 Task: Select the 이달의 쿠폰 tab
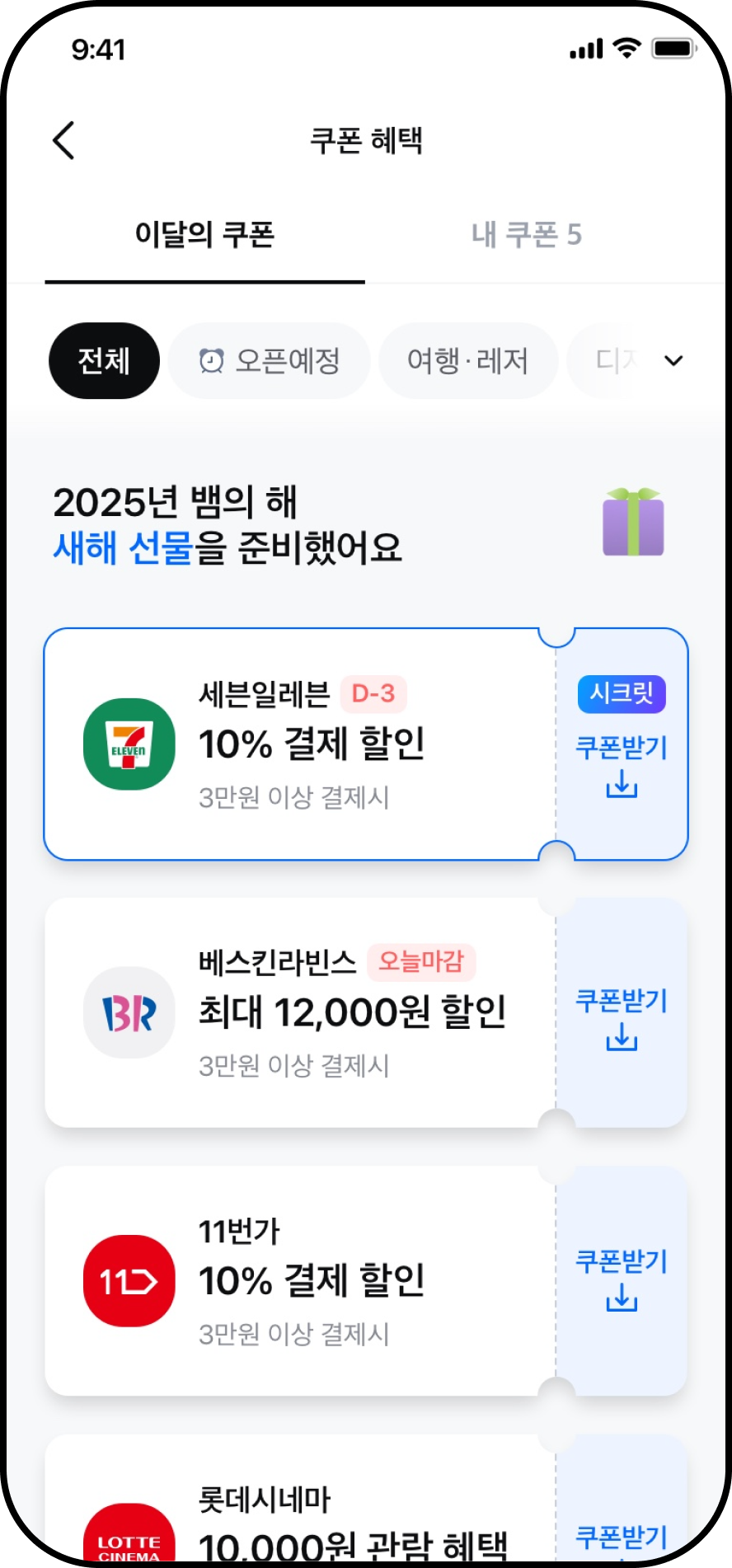[204, 235]
